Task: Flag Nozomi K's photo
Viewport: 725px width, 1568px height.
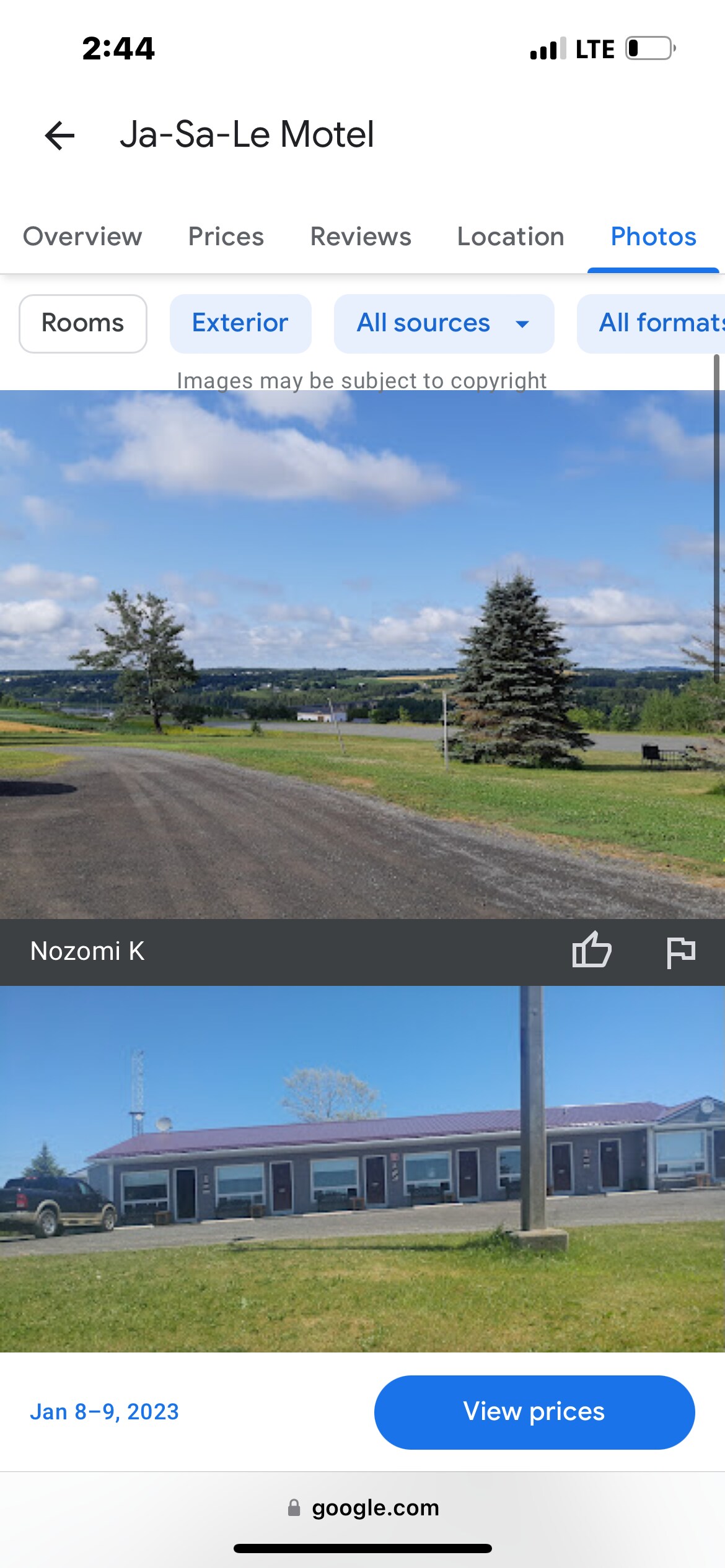Action: (x=680, y=952)
